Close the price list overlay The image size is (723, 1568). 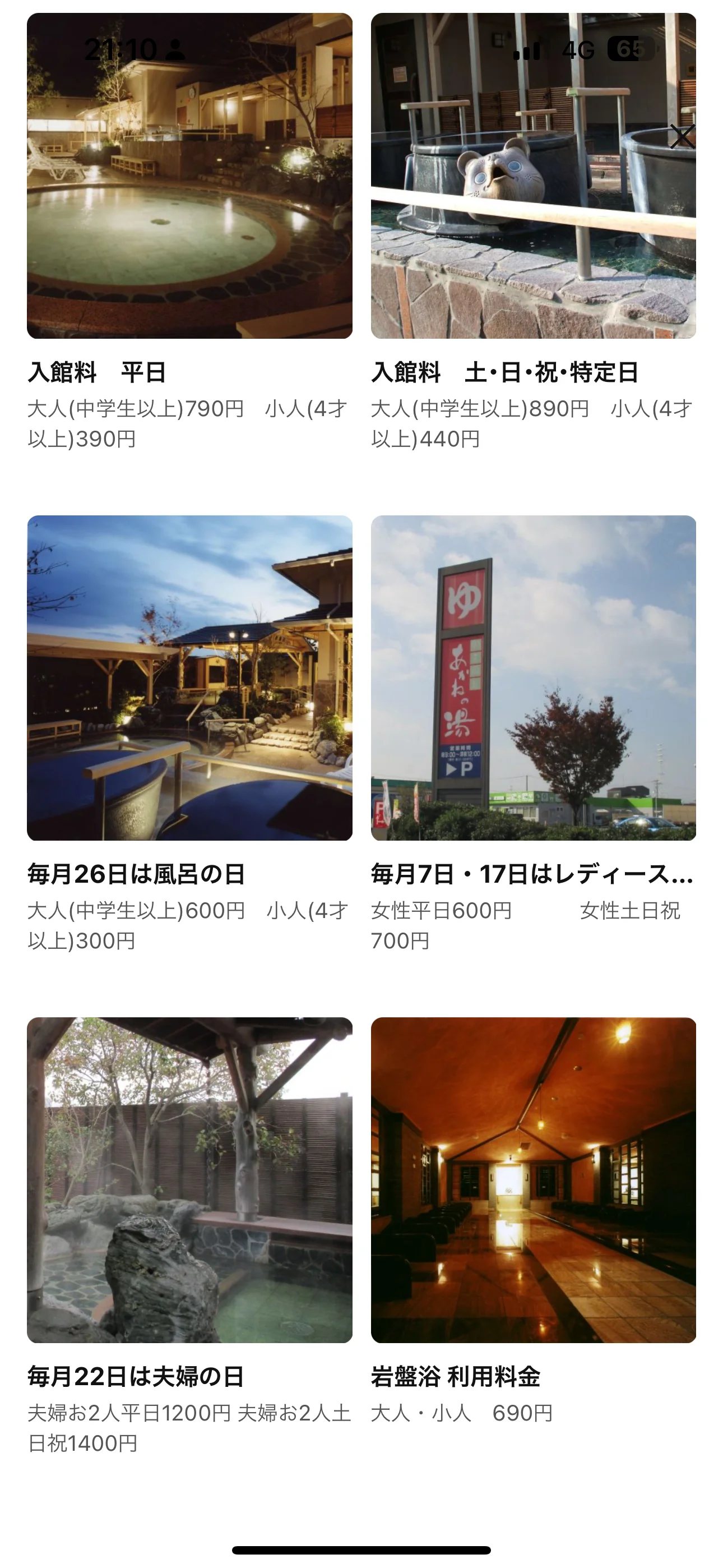coord(682,137)
